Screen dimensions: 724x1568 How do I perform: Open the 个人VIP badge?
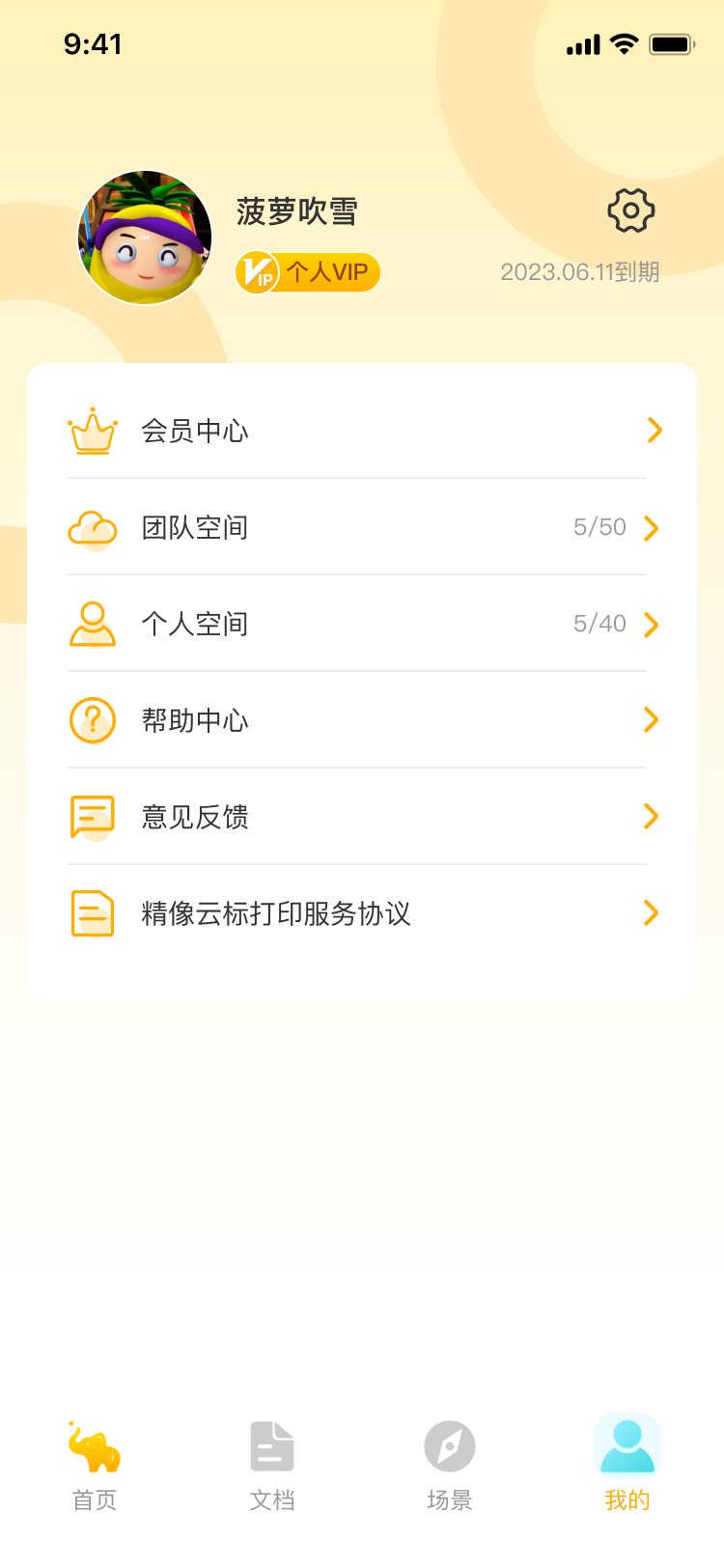[x=306, y=272]
